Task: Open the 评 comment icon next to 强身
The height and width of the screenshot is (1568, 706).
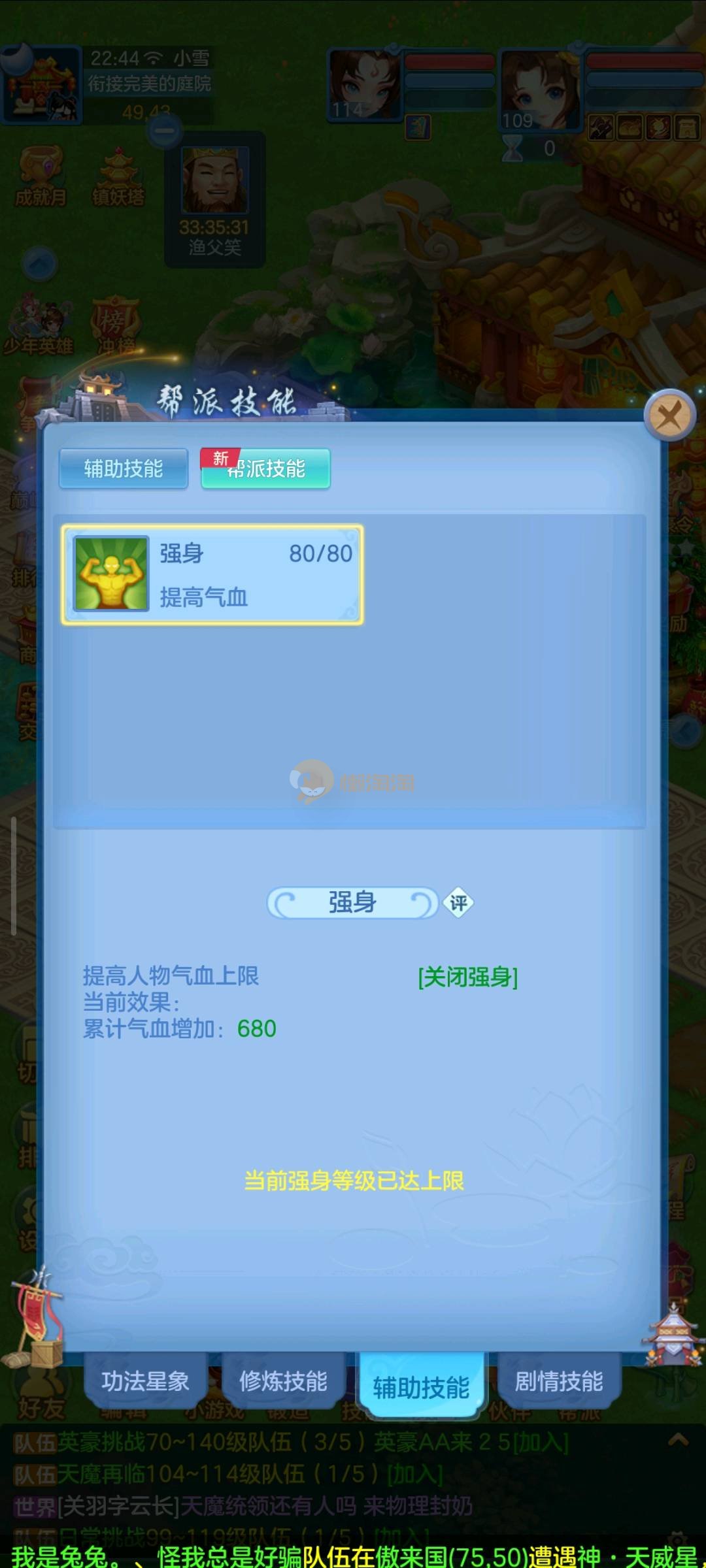Action: (458, 903)
